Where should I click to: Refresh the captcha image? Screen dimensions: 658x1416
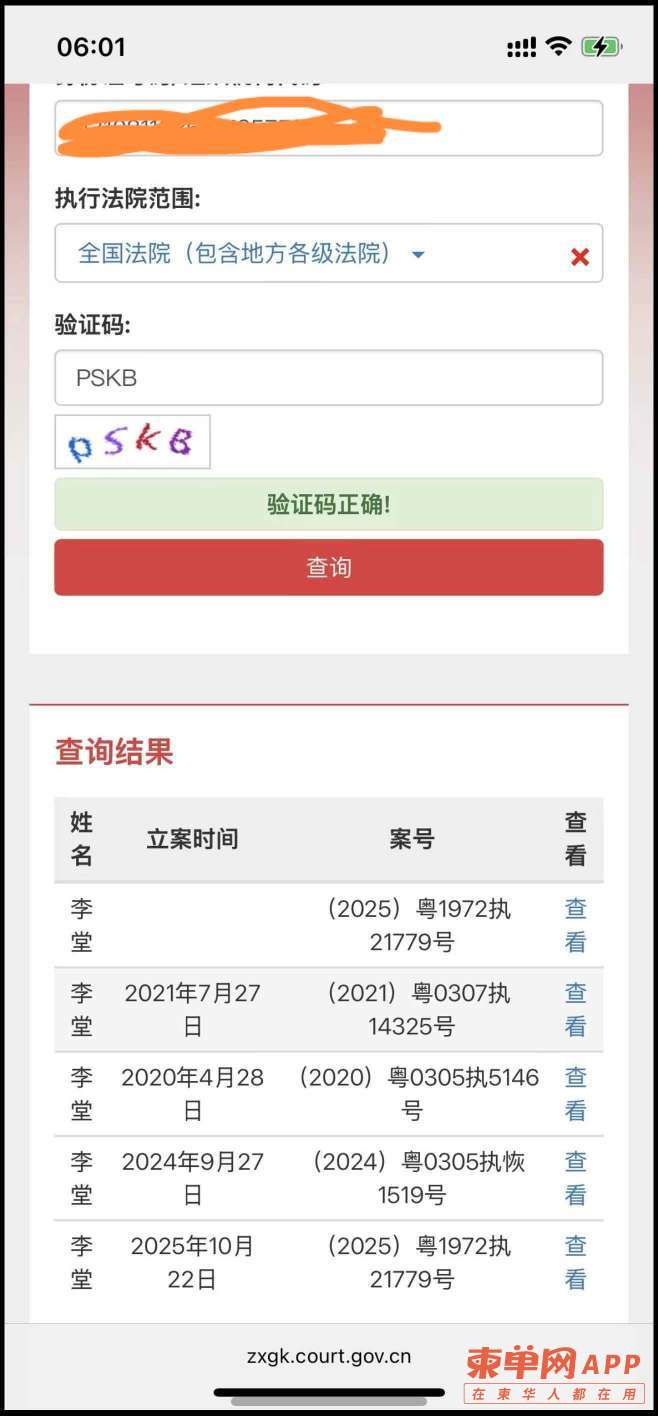point(132,442)
